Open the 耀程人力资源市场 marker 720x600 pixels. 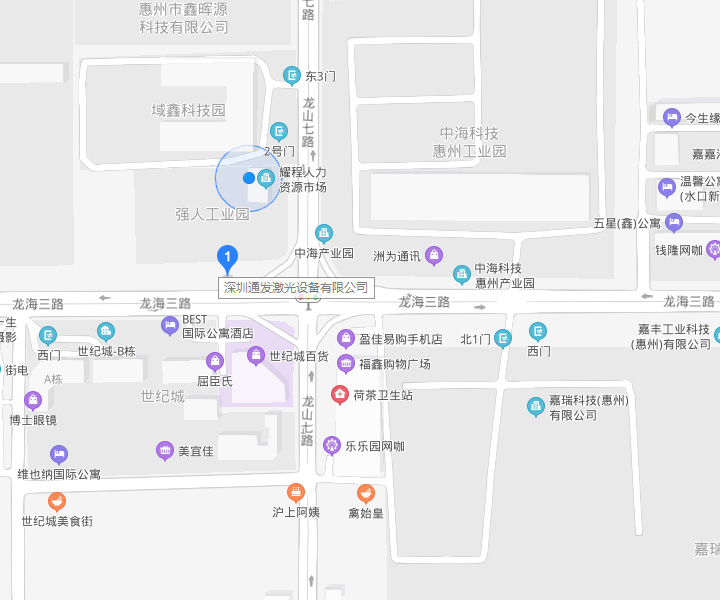pyautogui.click(x=266, y=179)
